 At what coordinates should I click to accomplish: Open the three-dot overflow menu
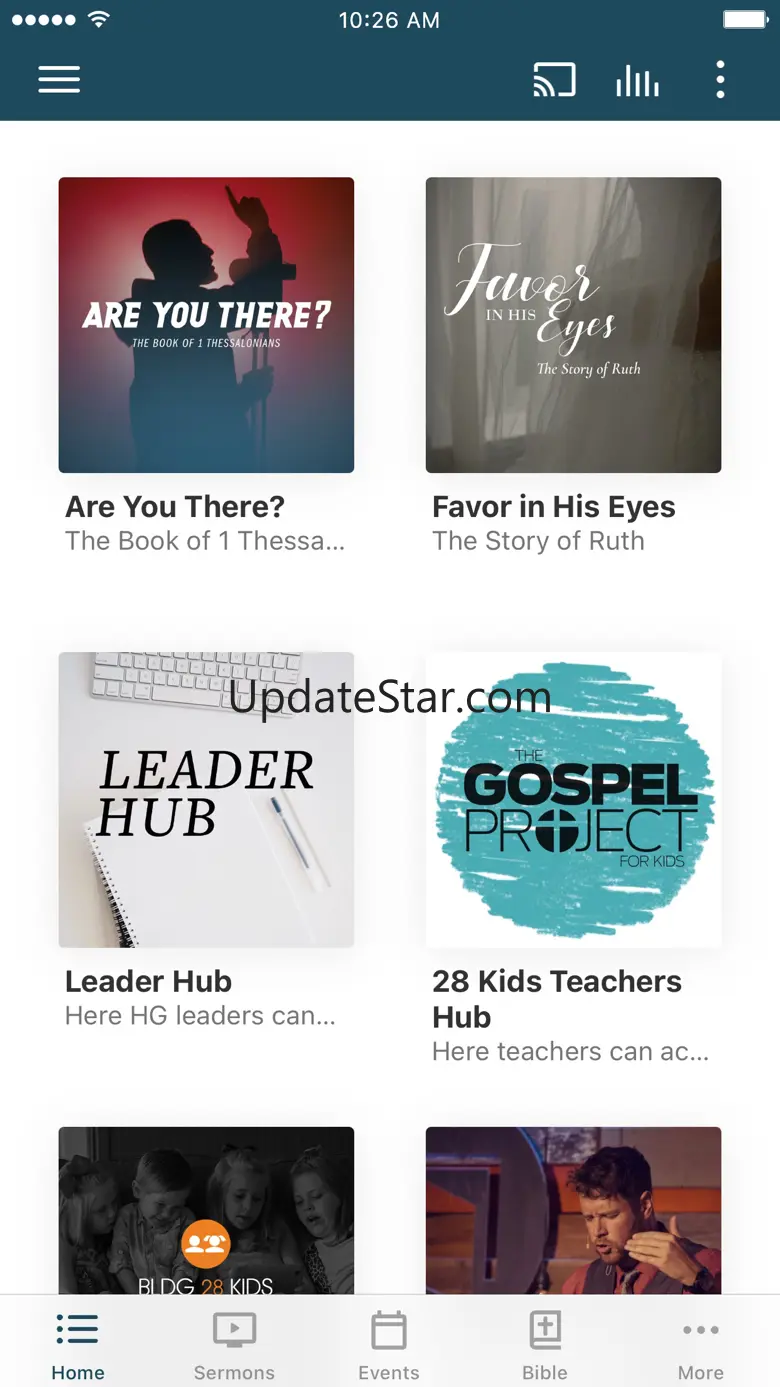(720, 80)
